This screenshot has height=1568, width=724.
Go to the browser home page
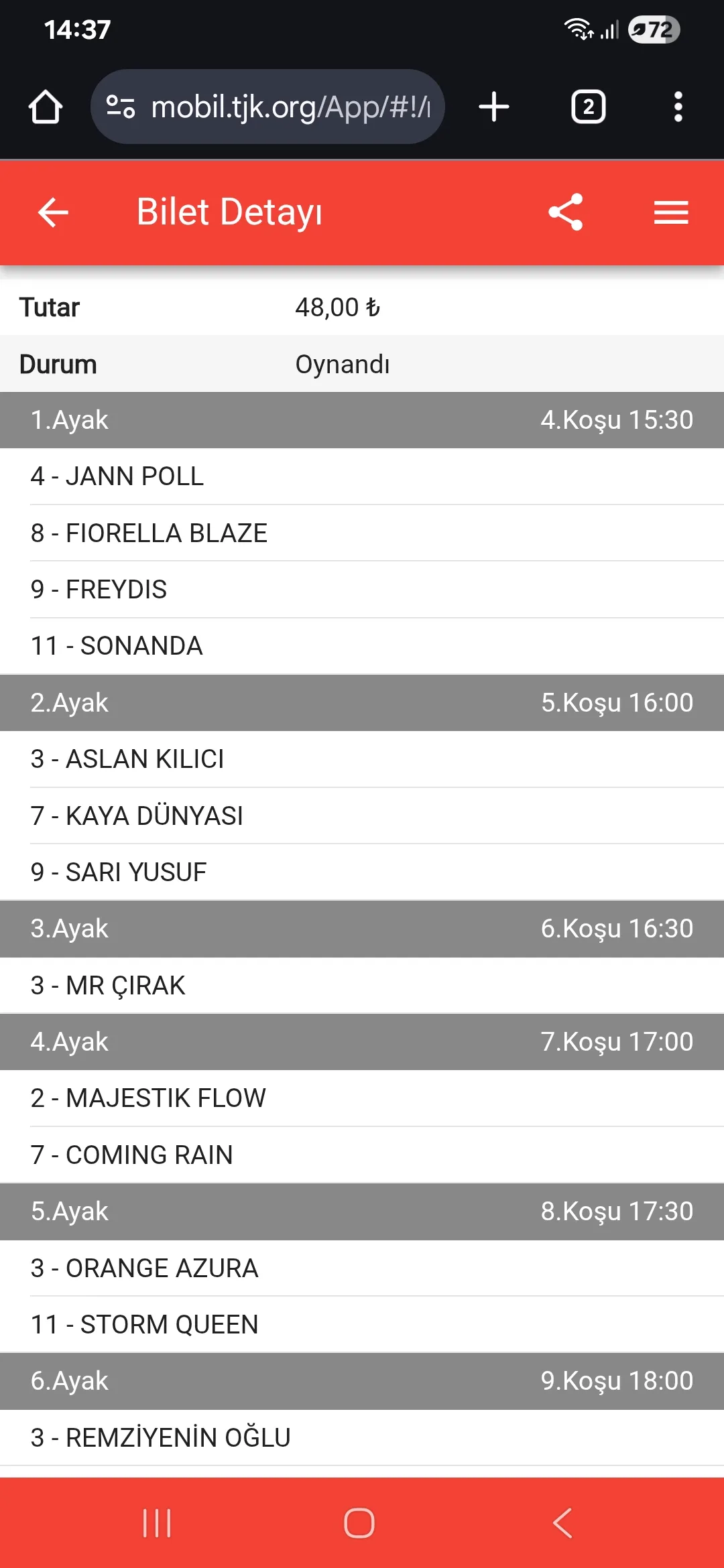(x=46, y=107)
